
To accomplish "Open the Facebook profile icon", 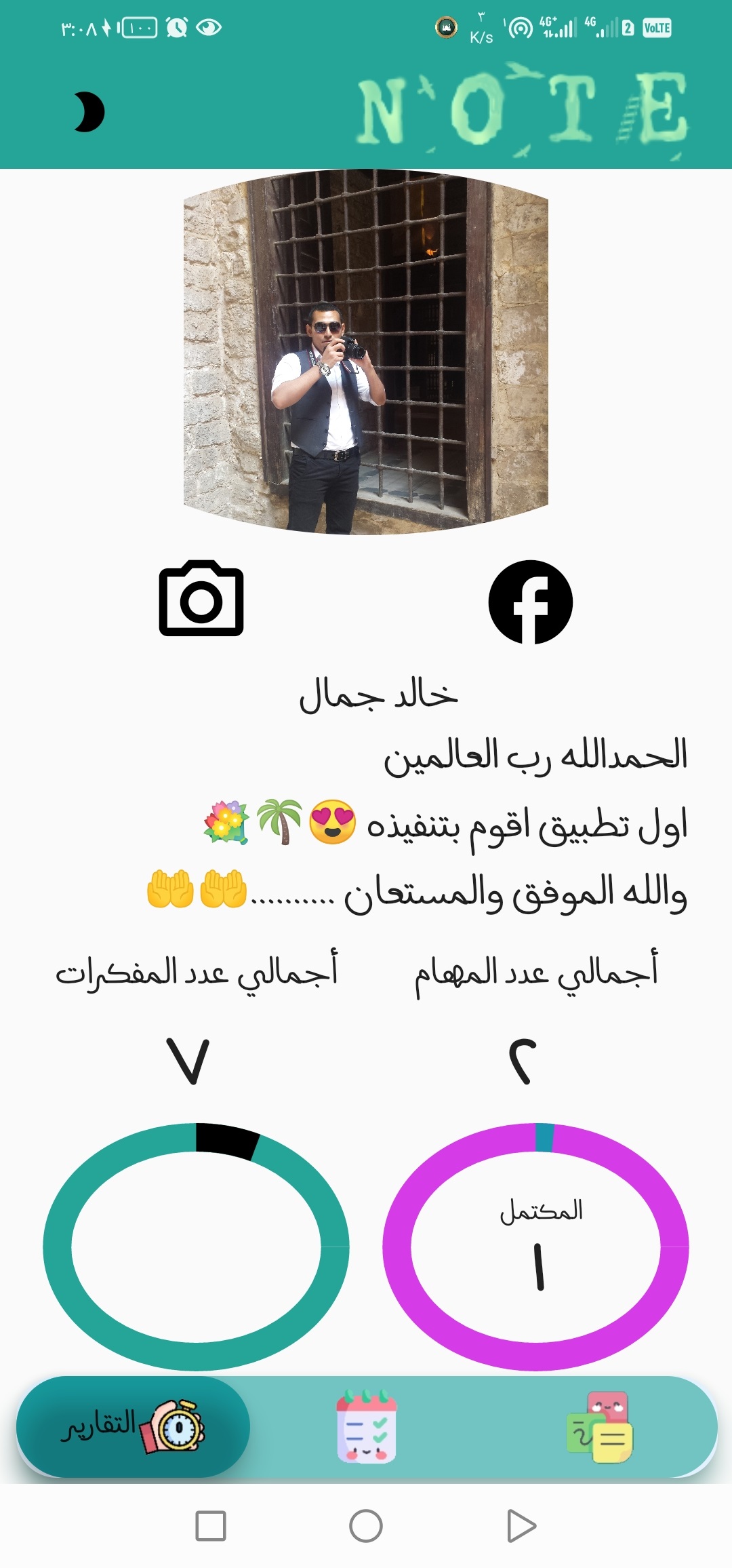I will click(530, 602).
